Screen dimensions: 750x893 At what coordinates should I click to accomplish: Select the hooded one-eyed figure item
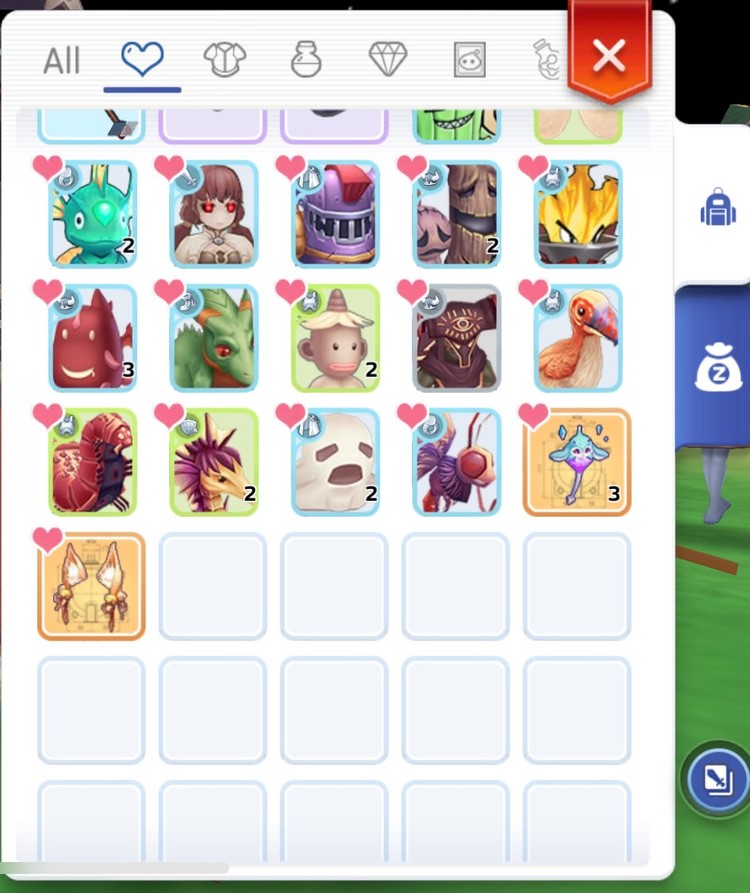456,339
